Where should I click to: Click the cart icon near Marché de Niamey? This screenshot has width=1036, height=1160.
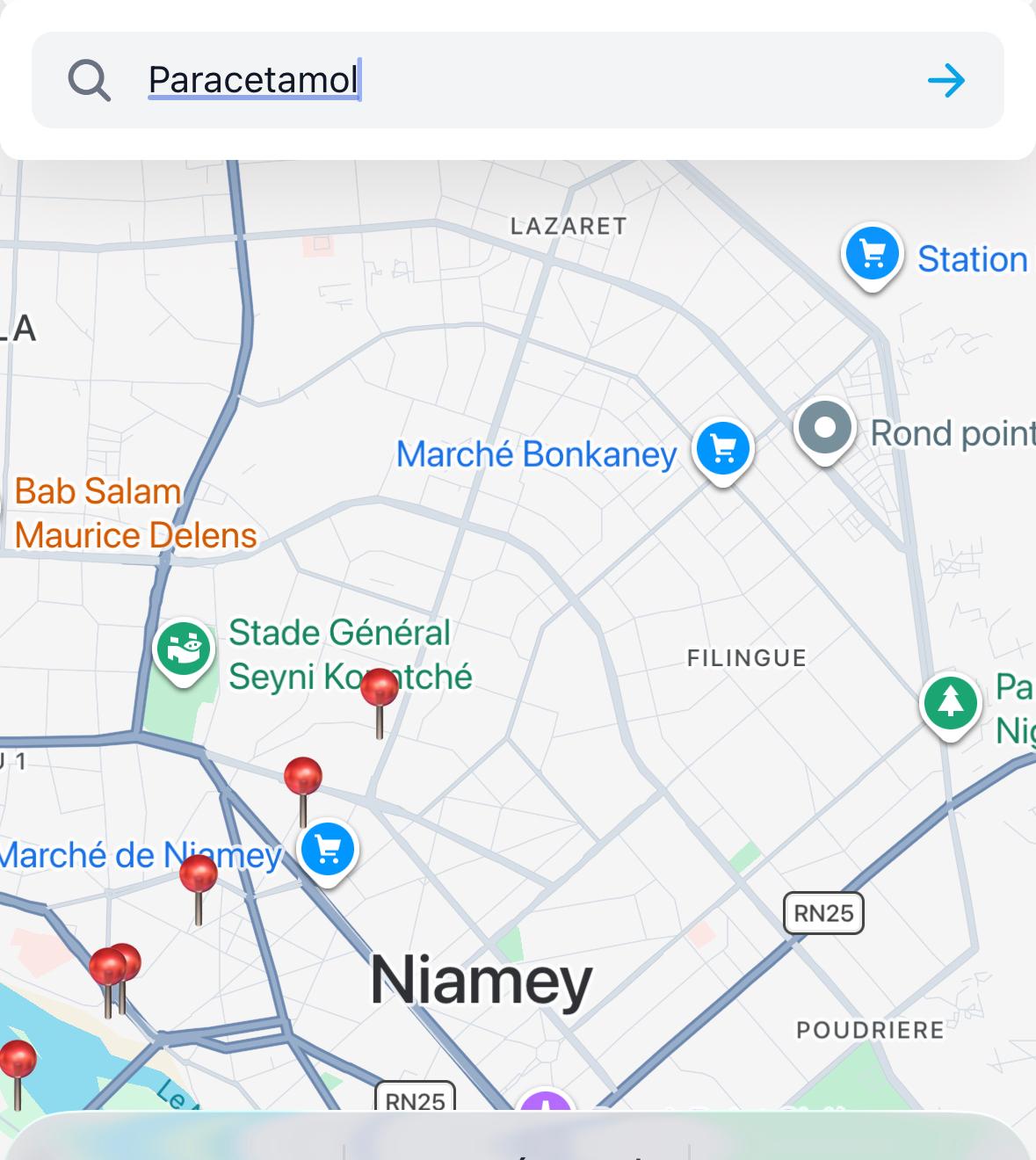point(328,848)
